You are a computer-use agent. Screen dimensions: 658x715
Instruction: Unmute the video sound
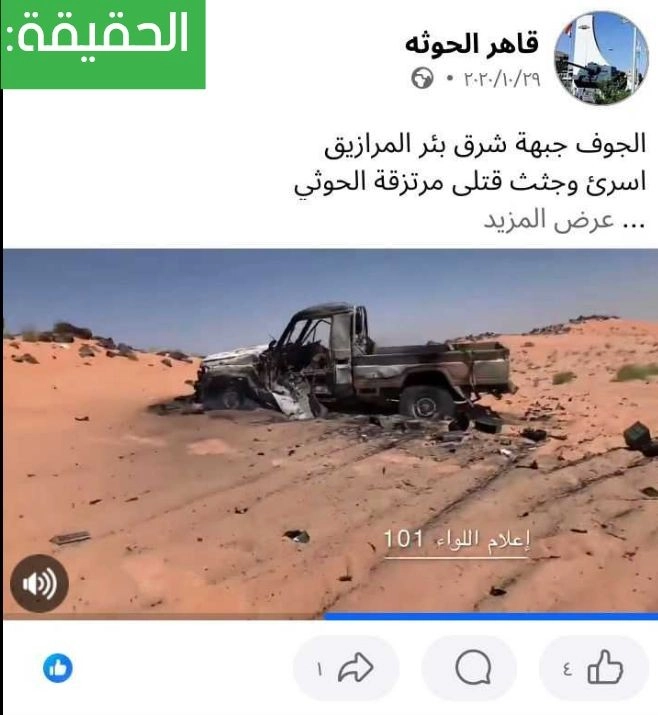pyautogui.click(x=39, y=583)
